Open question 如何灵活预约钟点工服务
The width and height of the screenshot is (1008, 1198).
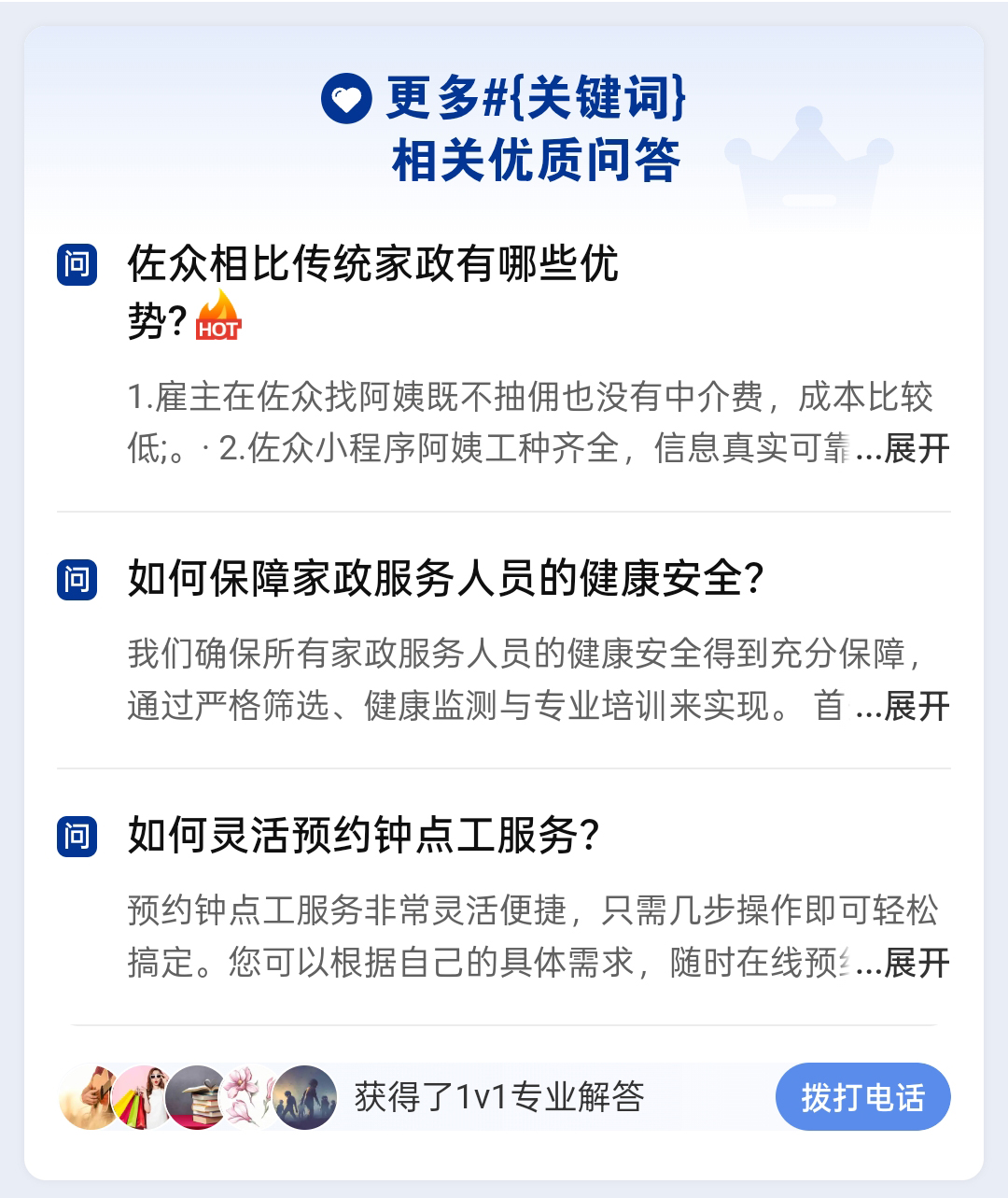pyautogui.click(x=363, y=836)
